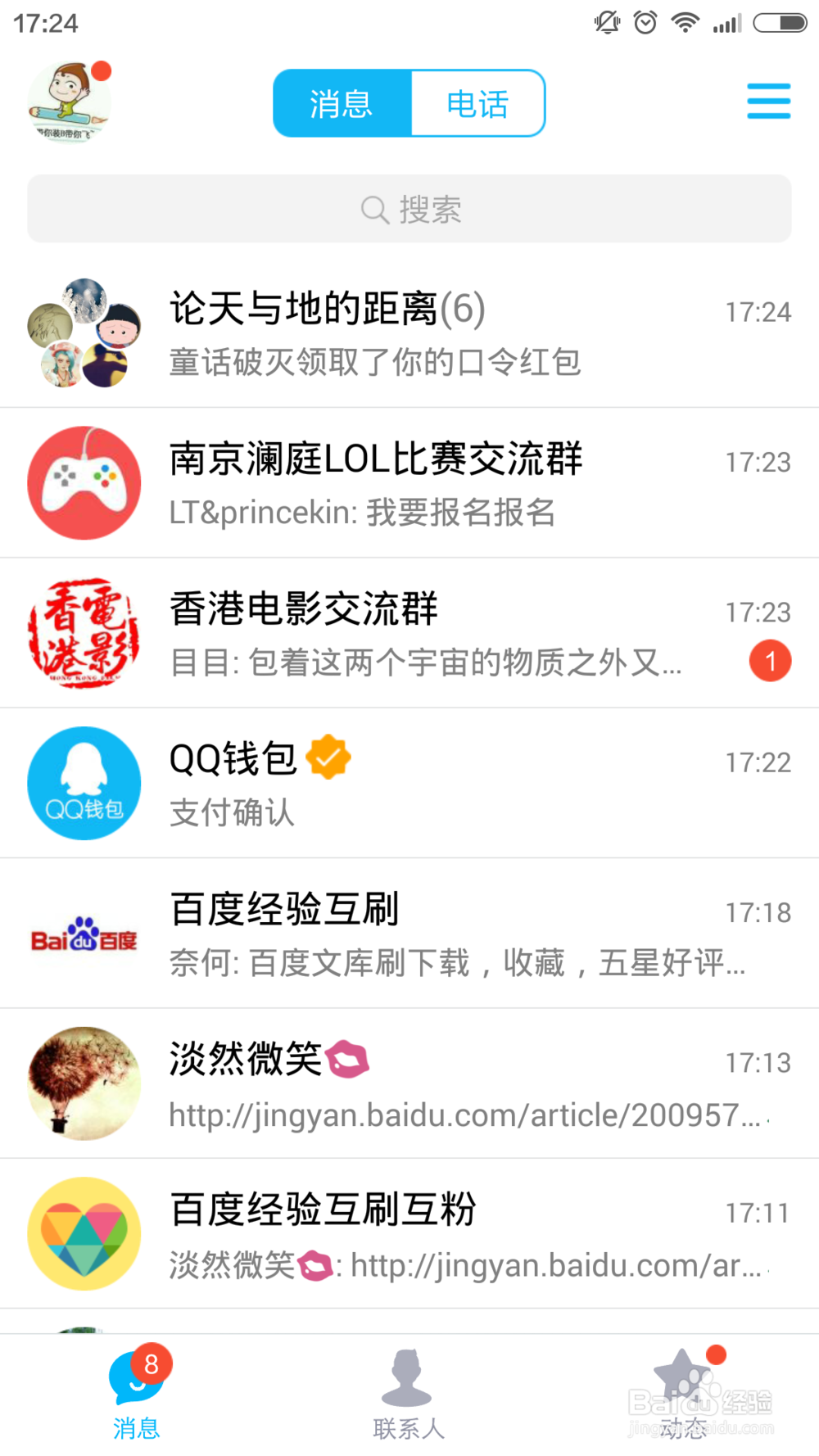Image resolution: width=819 pixels, height=1456 pixels.
Task: Open the QQ钱包 message
Action: click(409, 784)
